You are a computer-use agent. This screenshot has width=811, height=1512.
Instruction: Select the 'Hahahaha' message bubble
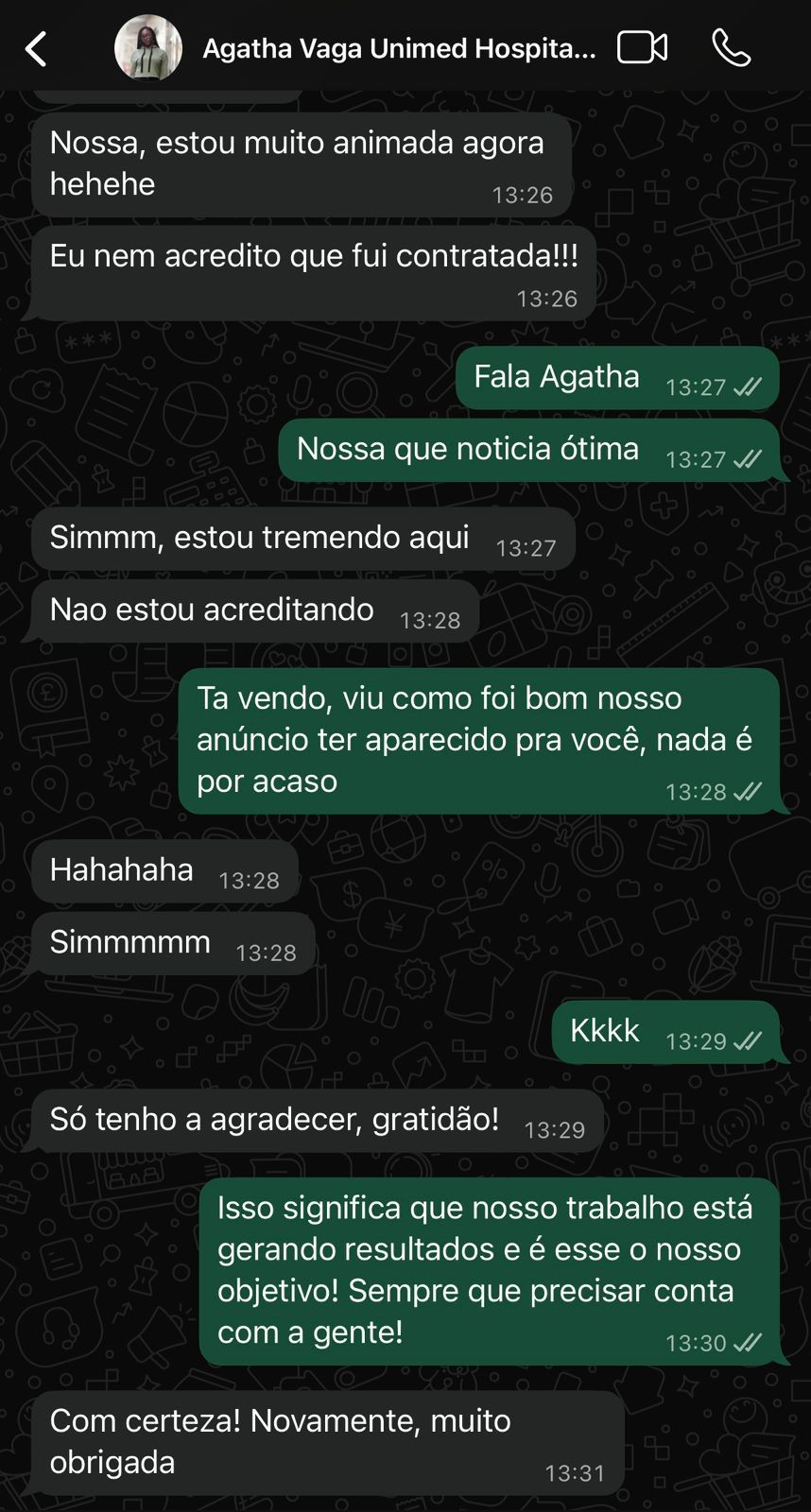121,868
